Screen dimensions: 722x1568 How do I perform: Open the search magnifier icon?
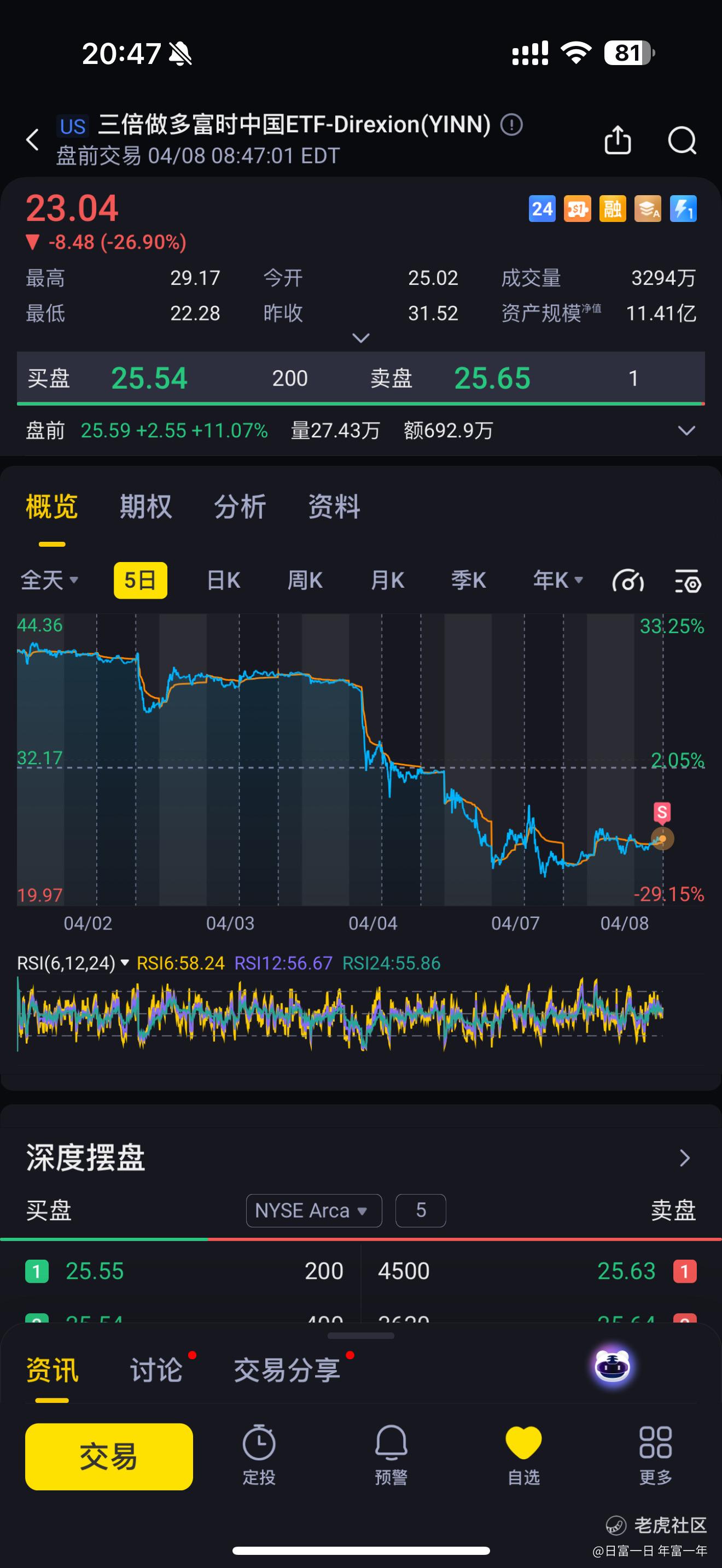click(x=682, y=141)
